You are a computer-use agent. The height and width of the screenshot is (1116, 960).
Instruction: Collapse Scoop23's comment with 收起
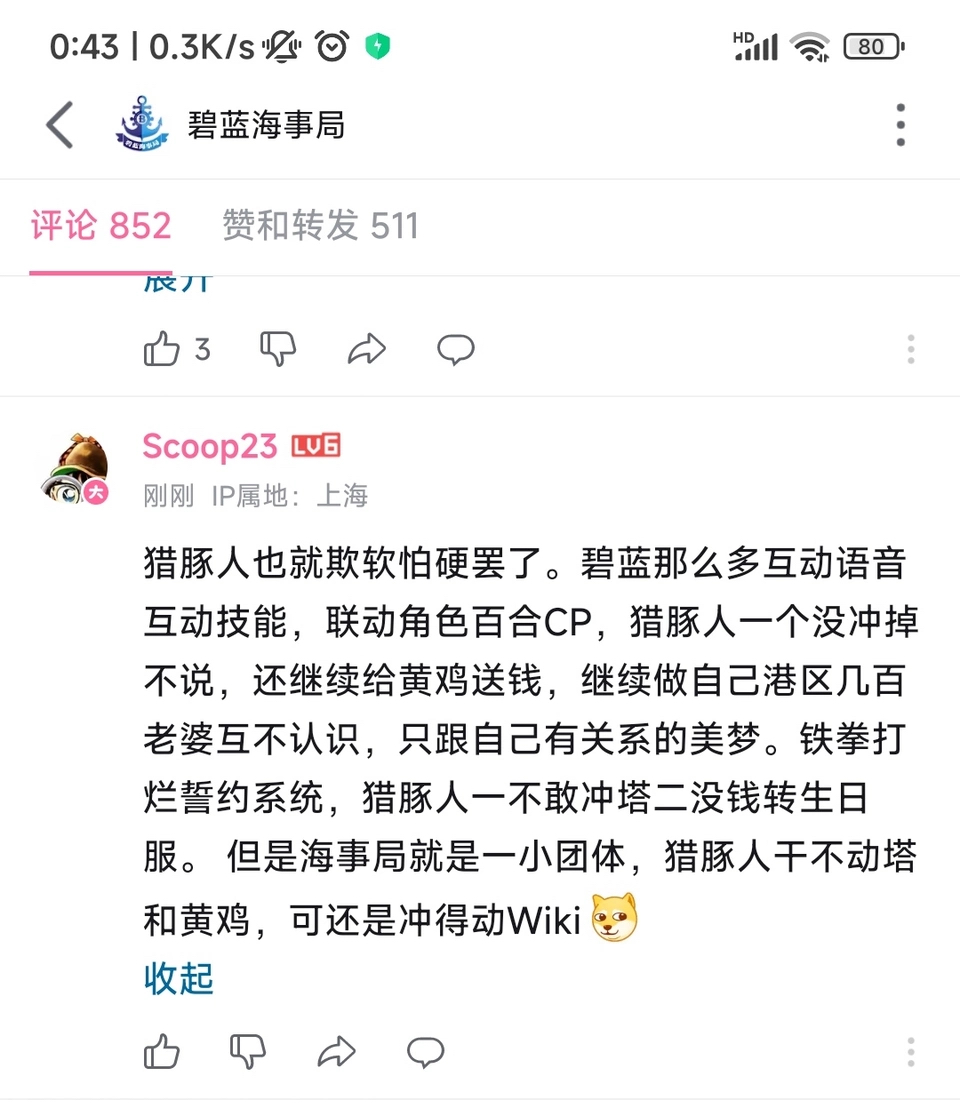179,978
